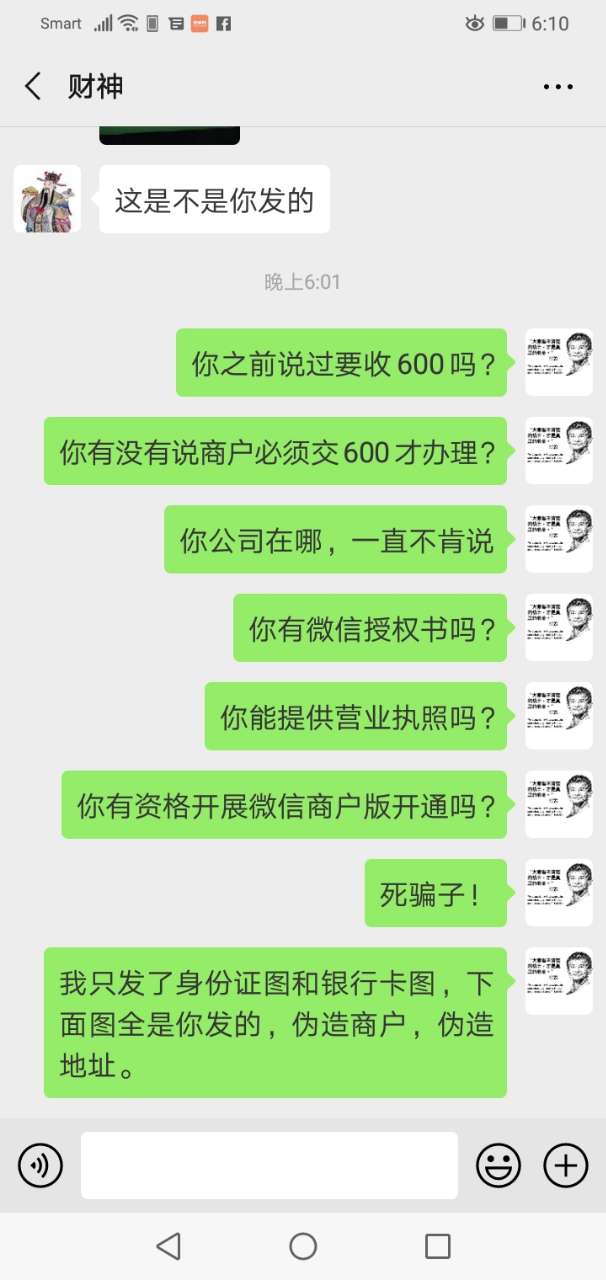Open the emoji sticker panel
The image size is (606, 1280).
click(497, 1165)
